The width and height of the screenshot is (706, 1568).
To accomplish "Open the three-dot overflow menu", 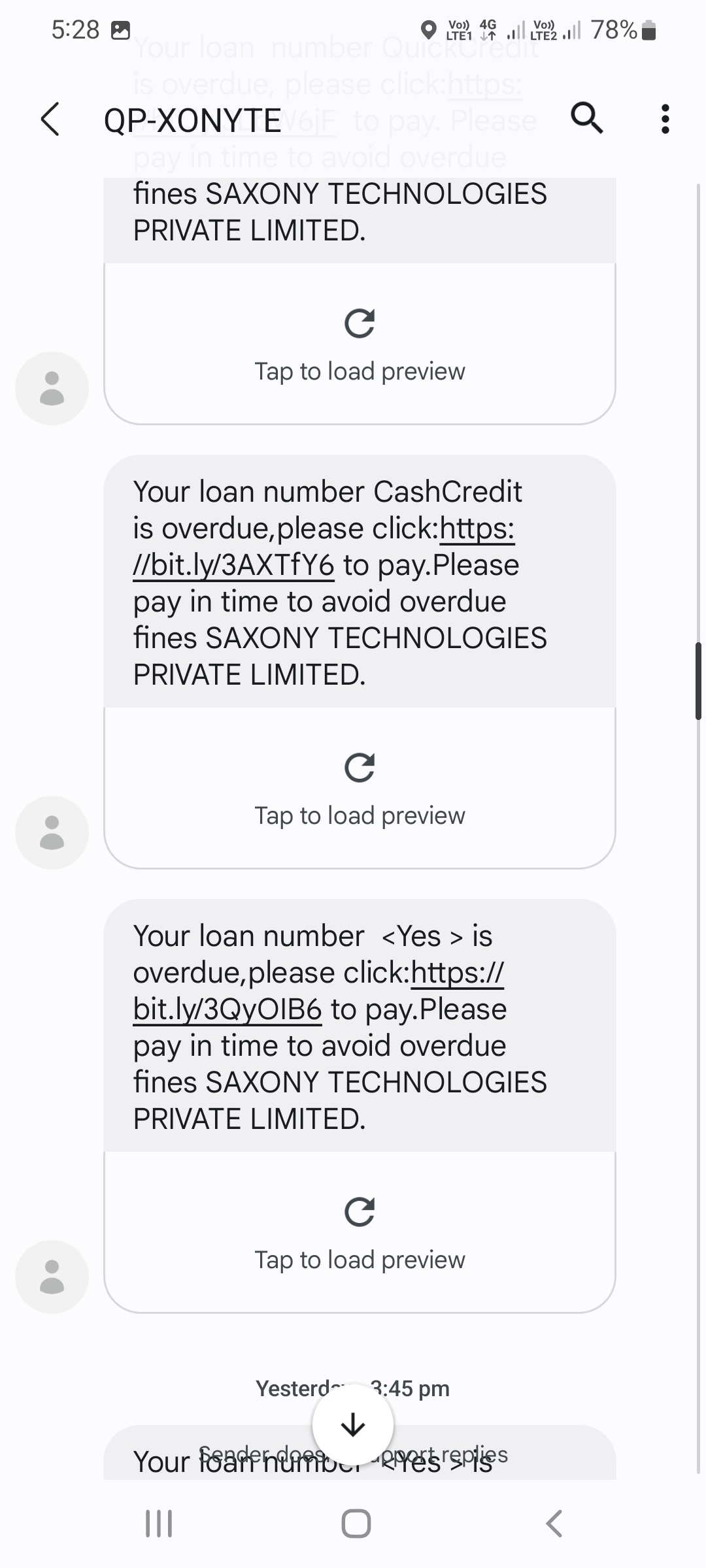I will [665, 119].
